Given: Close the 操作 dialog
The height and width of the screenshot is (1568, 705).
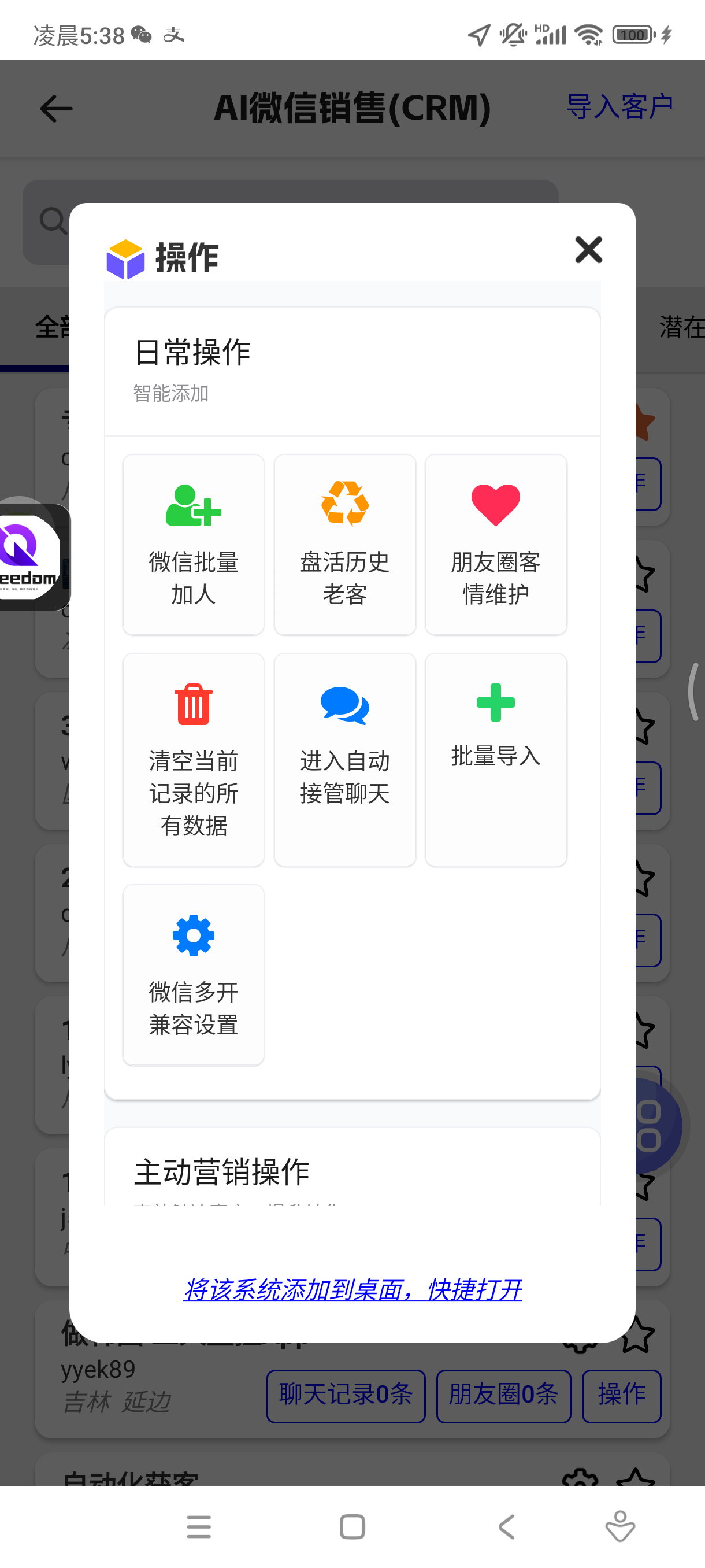Looking at the screenshot, I should (x=588, y=250).
